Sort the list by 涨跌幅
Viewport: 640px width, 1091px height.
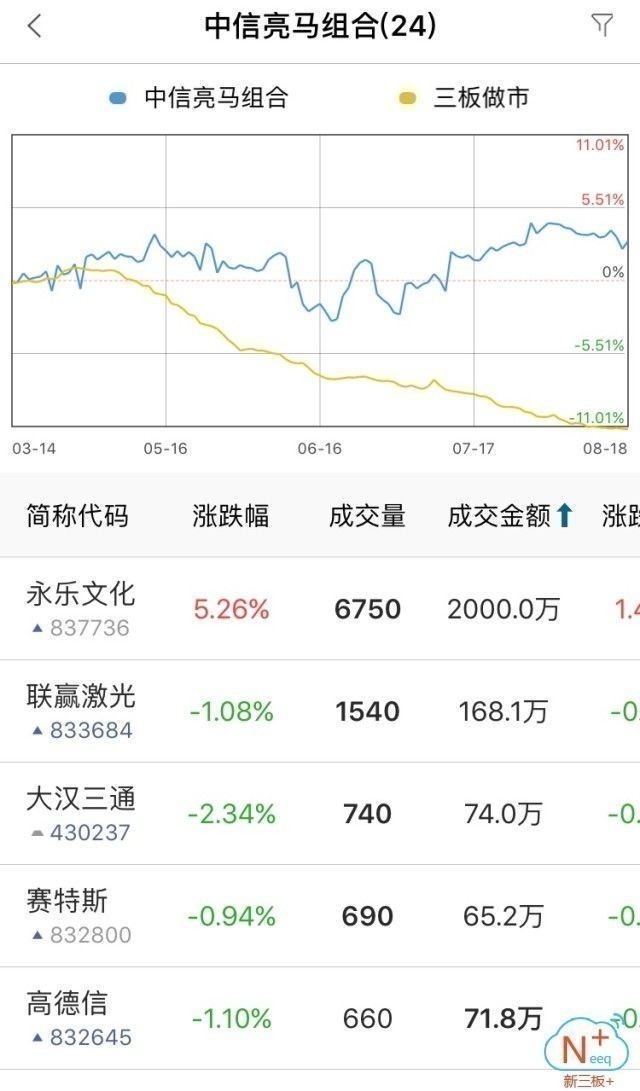(x=230, y=516)
